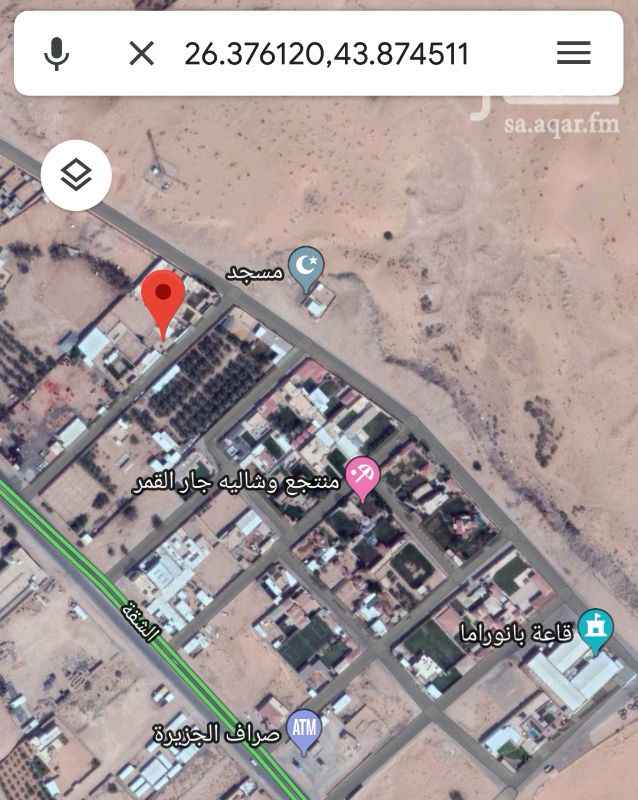This screenshot has width=638, height=800.
Task: Open the map layers selector
Action: pyautogui.click(x=76, y=175)
